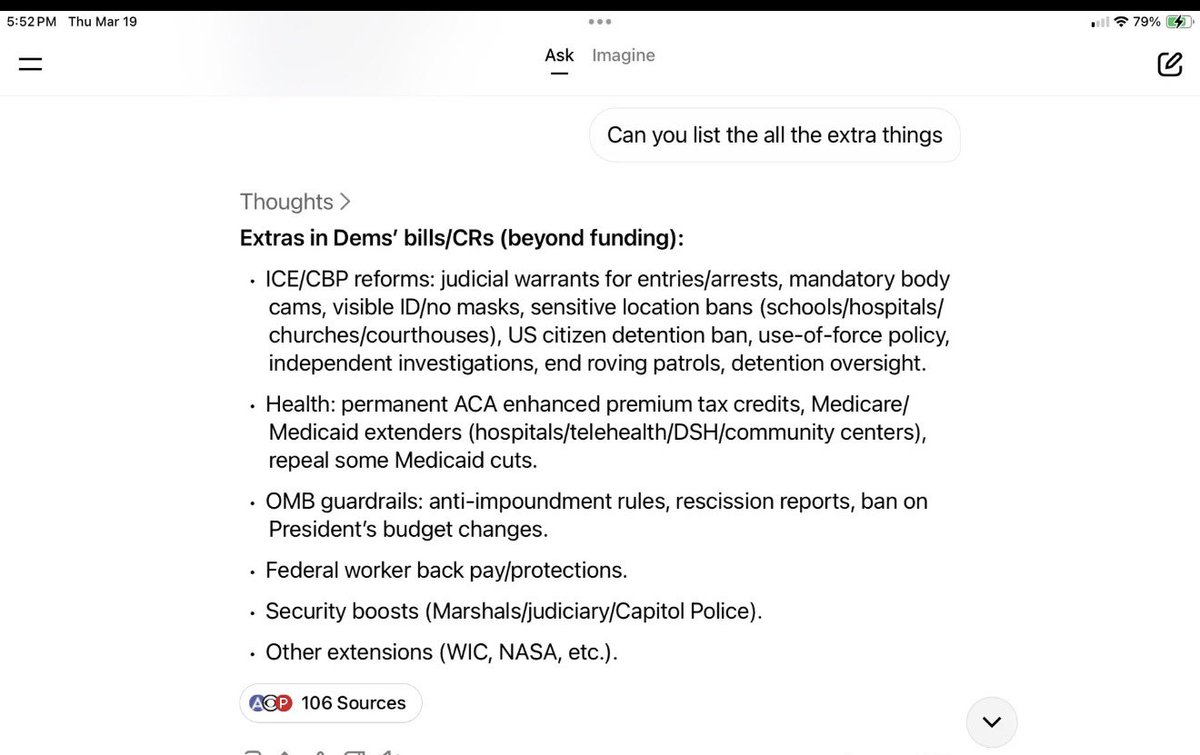1200x755 pixels.
Task: Select the Ask tab
Action: tap(559, 56)
